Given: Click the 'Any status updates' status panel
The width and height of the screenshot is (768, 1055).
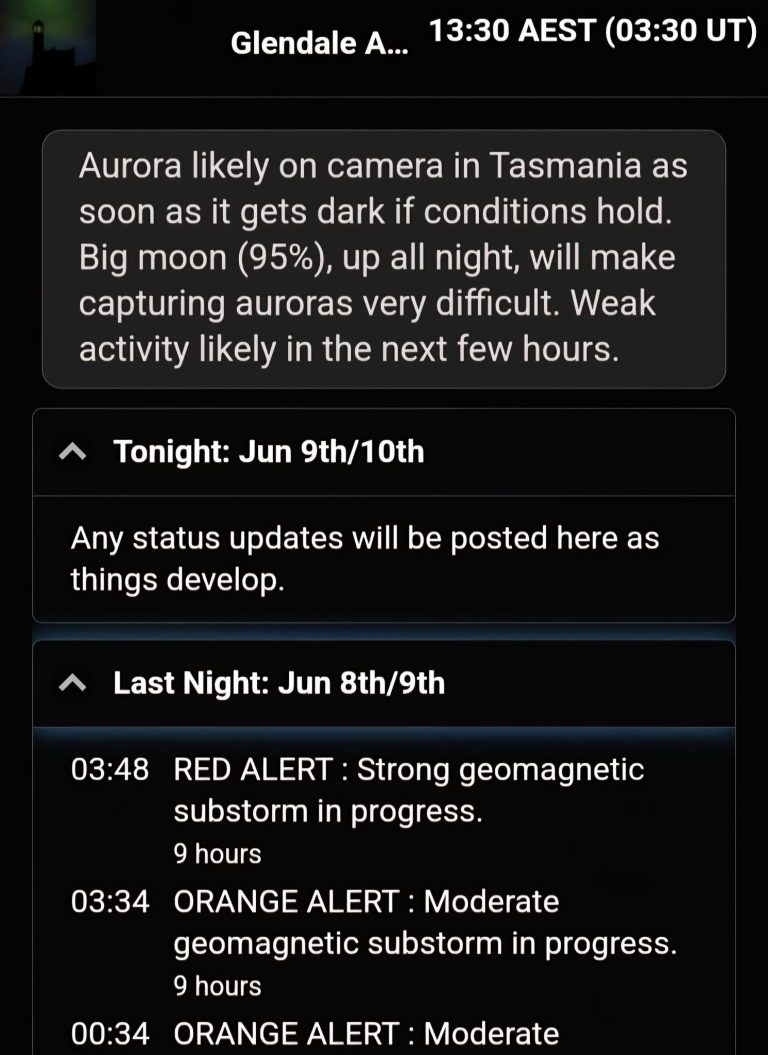Looking at the screenshot, I should click(384, 558).
